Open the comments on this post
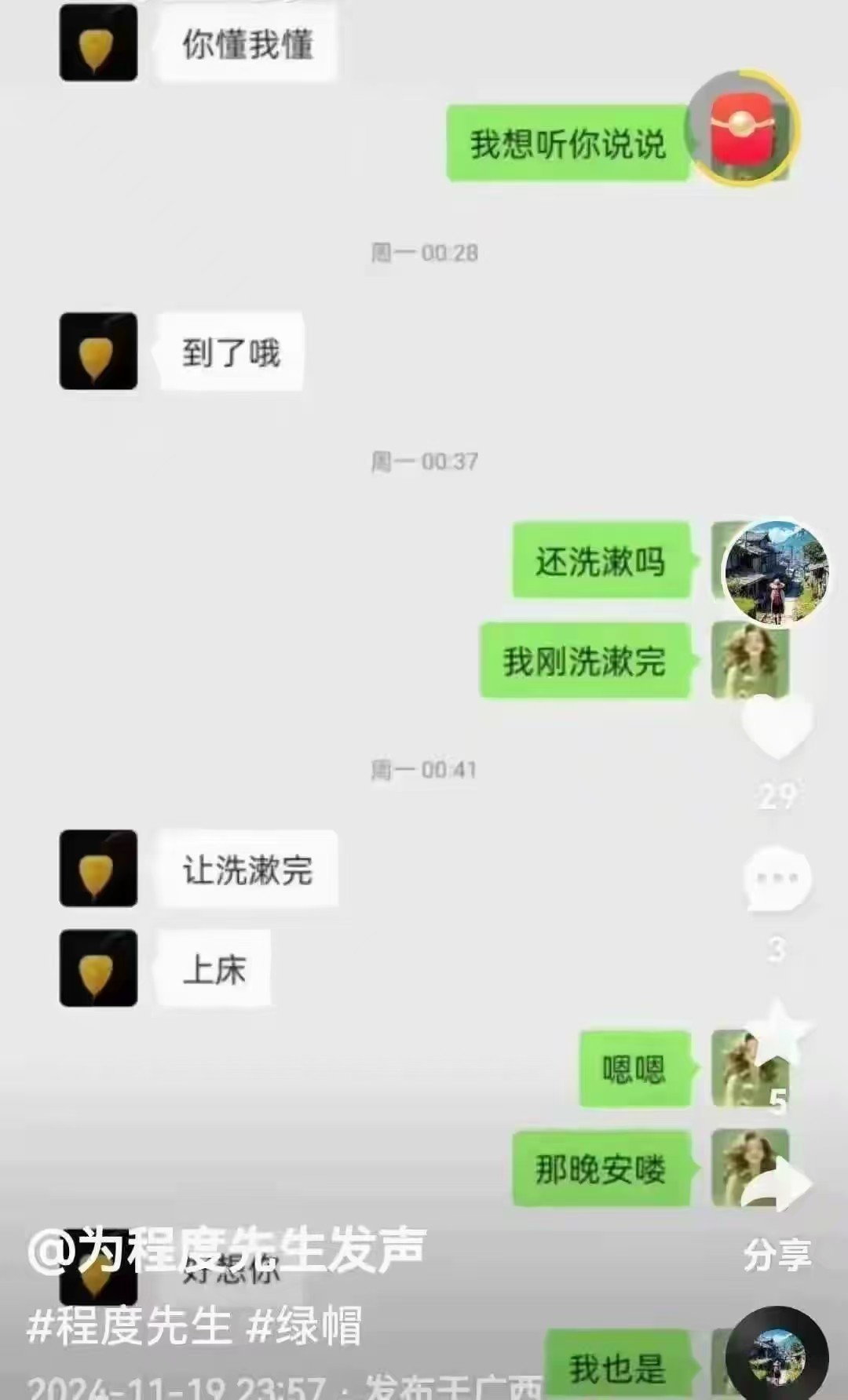Image resolution: width=848 pixels, height=1400 pixels. point(777,879)
